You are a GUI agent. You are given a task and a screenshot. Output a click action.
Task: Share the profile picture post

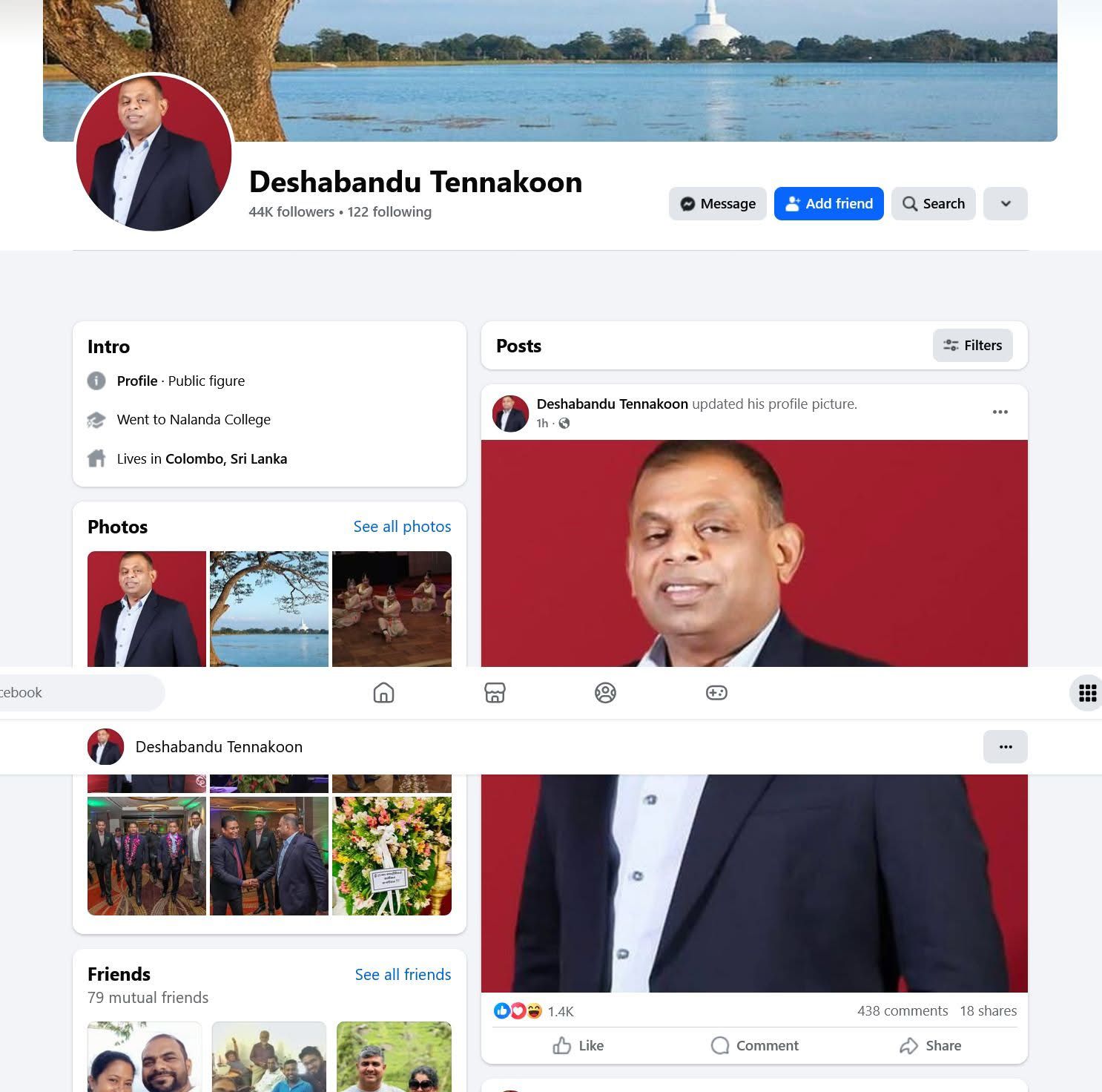pyautogui.click(x=930, y=1045)
